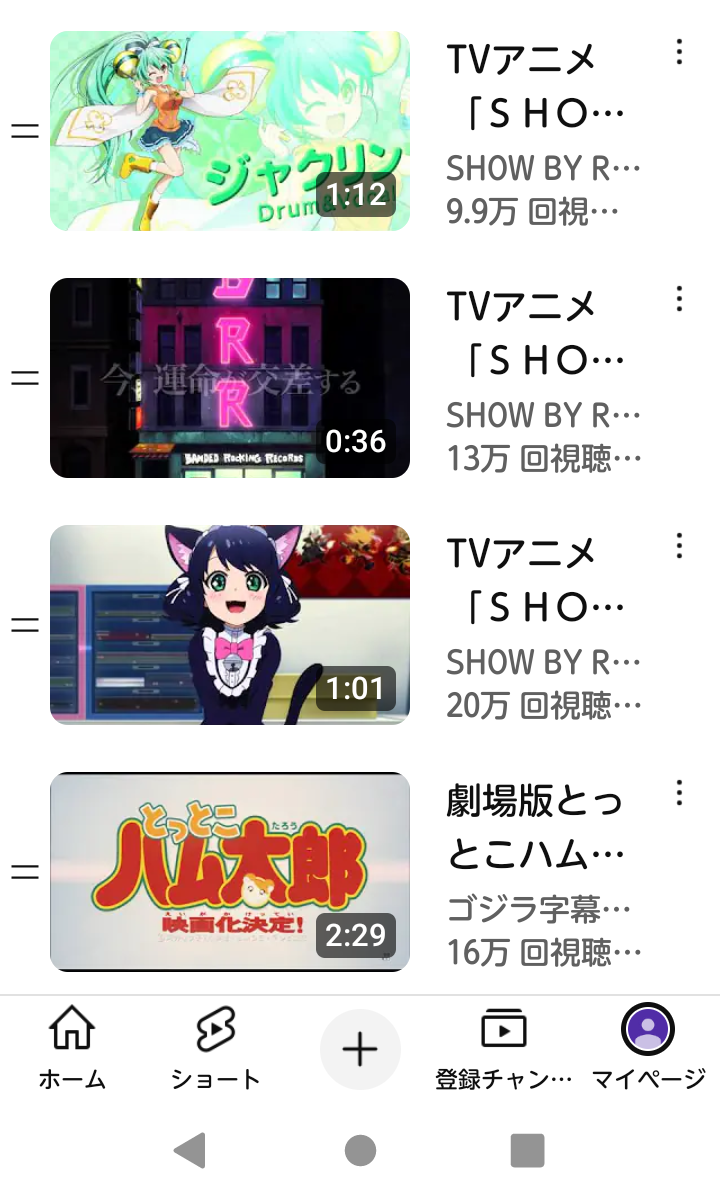Open the 登録チャンネル subscriptions tab
720x1197 pixels.
(504, 1047)
